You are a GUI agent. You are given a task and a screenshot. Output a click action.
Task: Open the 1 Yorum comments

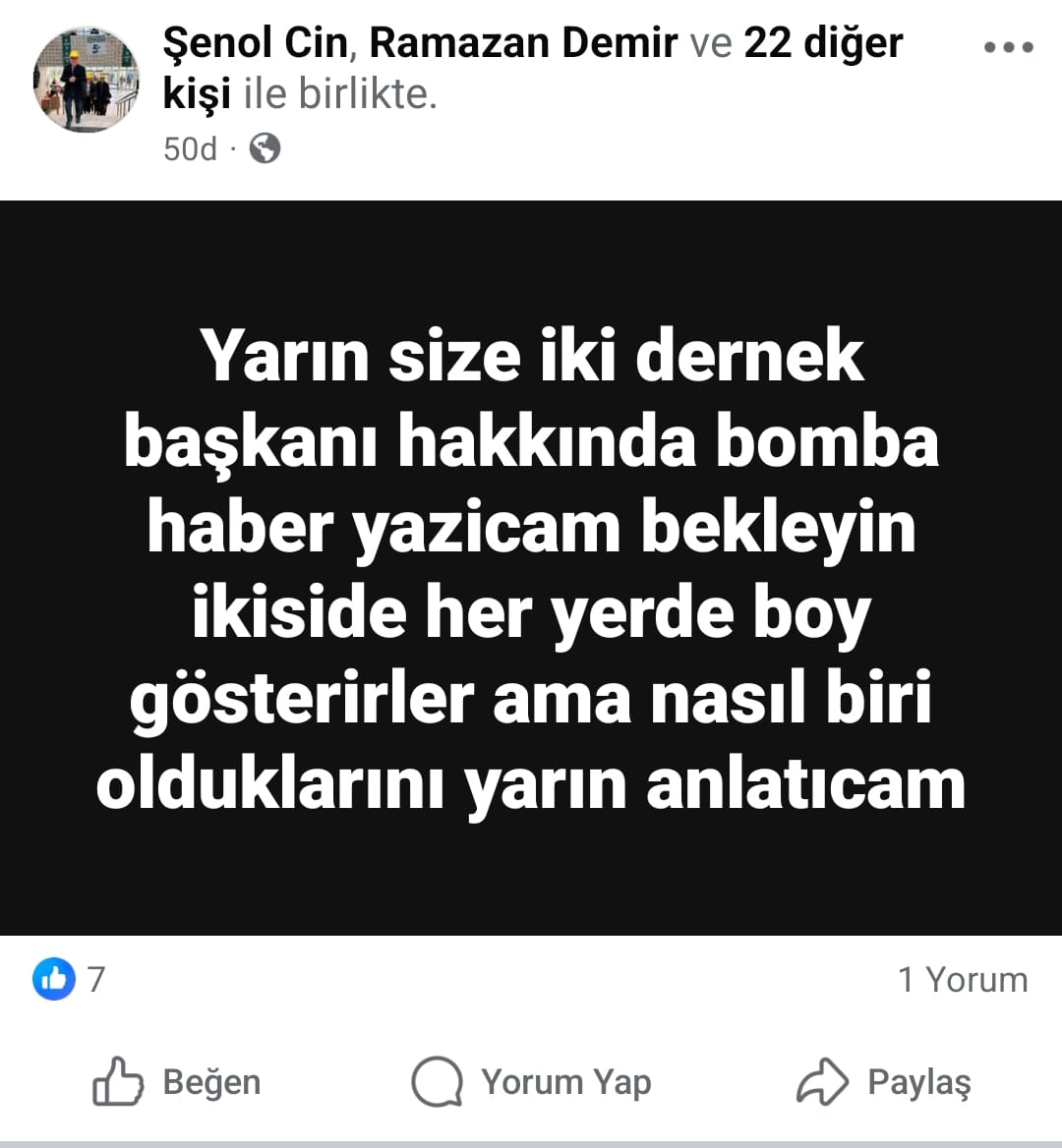point(962,979)
